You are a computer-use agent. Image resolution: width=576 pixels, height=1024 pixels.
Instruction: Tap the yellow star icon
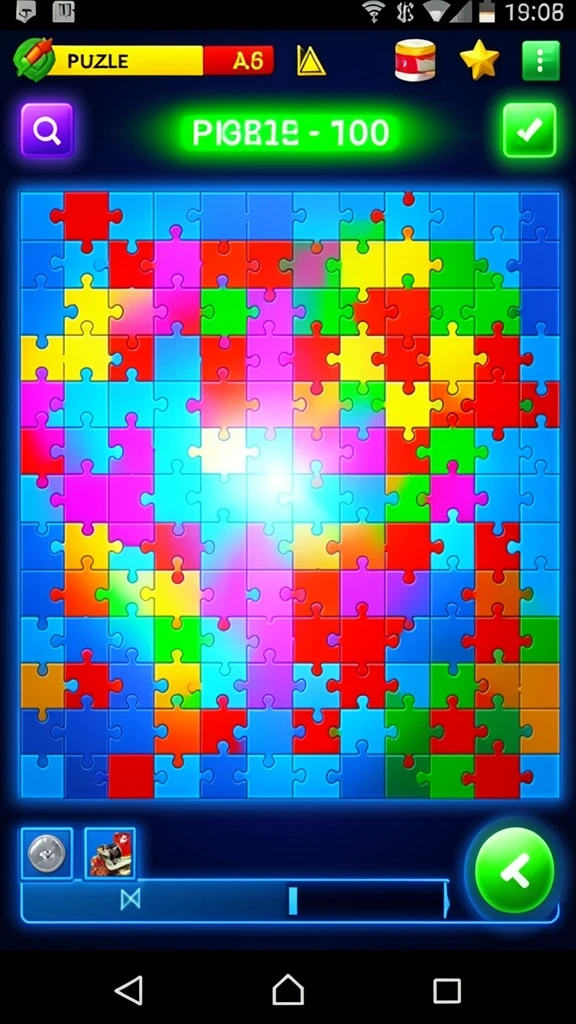pos(479,60)
